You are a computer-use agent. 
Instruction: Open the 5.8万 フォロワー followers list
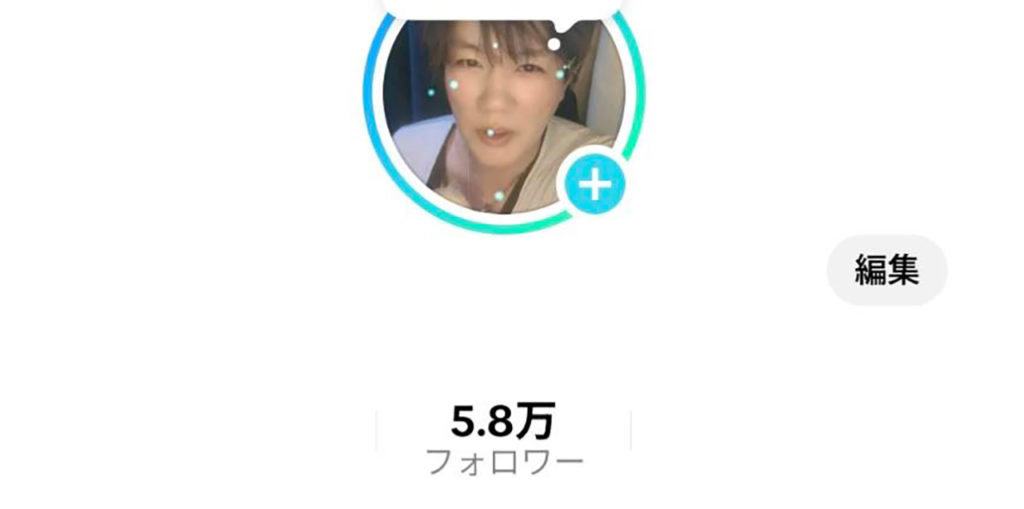tap(503, 438)
